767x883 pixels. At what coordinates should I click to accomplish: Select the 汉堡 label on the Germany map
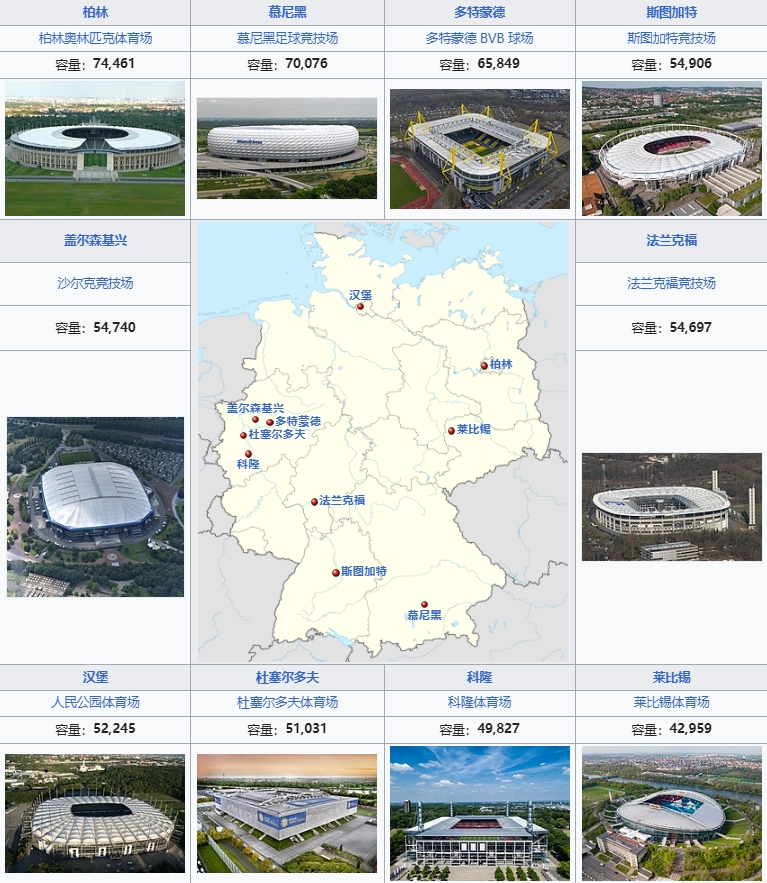click(360, 295)
